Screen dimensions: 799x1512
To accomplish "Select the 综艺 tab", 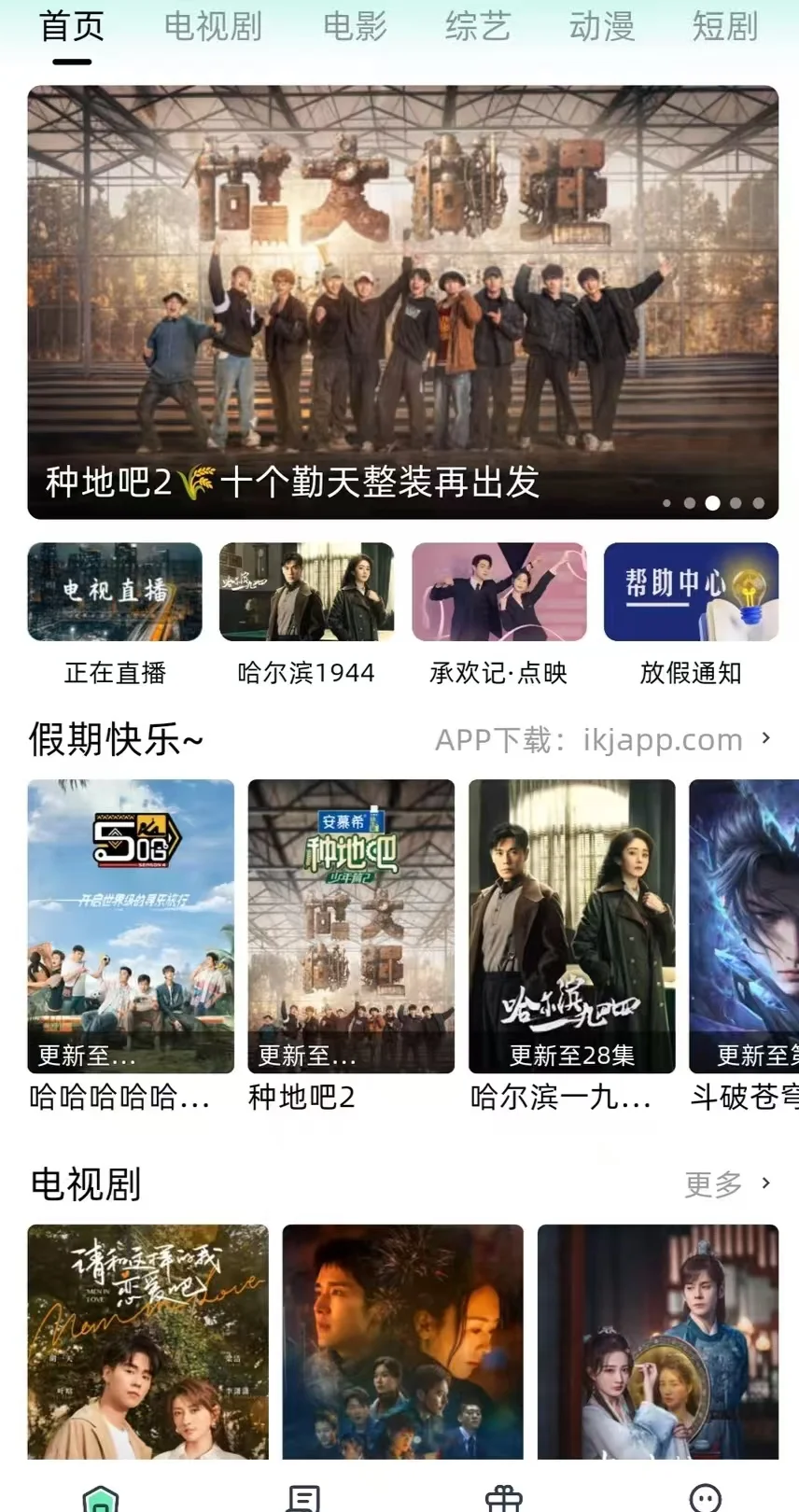I will pyautogui.click(x=478, y=27).
